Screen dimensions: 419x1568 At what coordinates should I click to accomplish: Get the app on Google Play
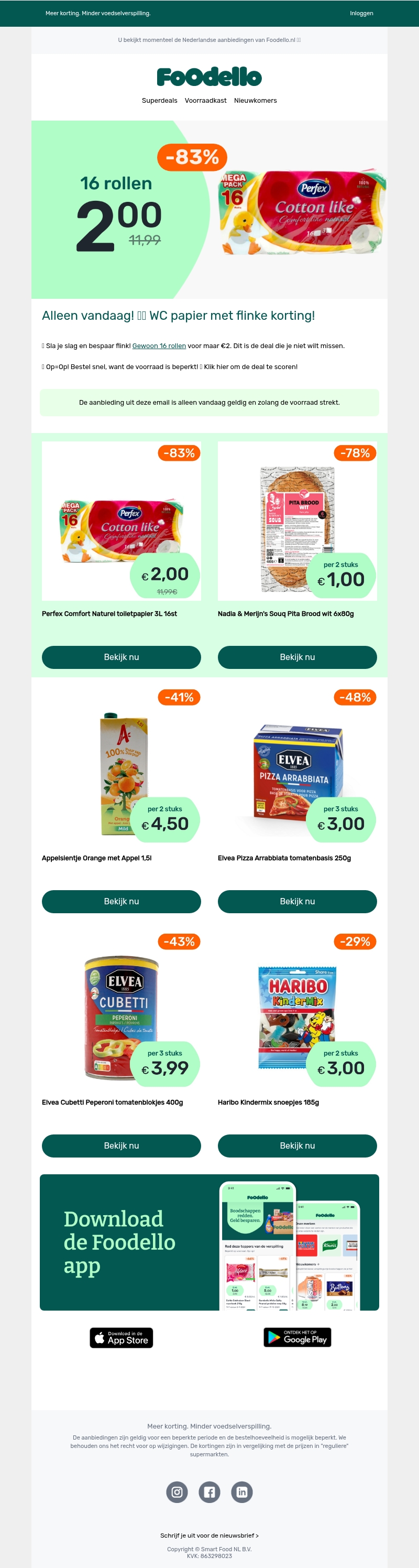[297, 1337]
